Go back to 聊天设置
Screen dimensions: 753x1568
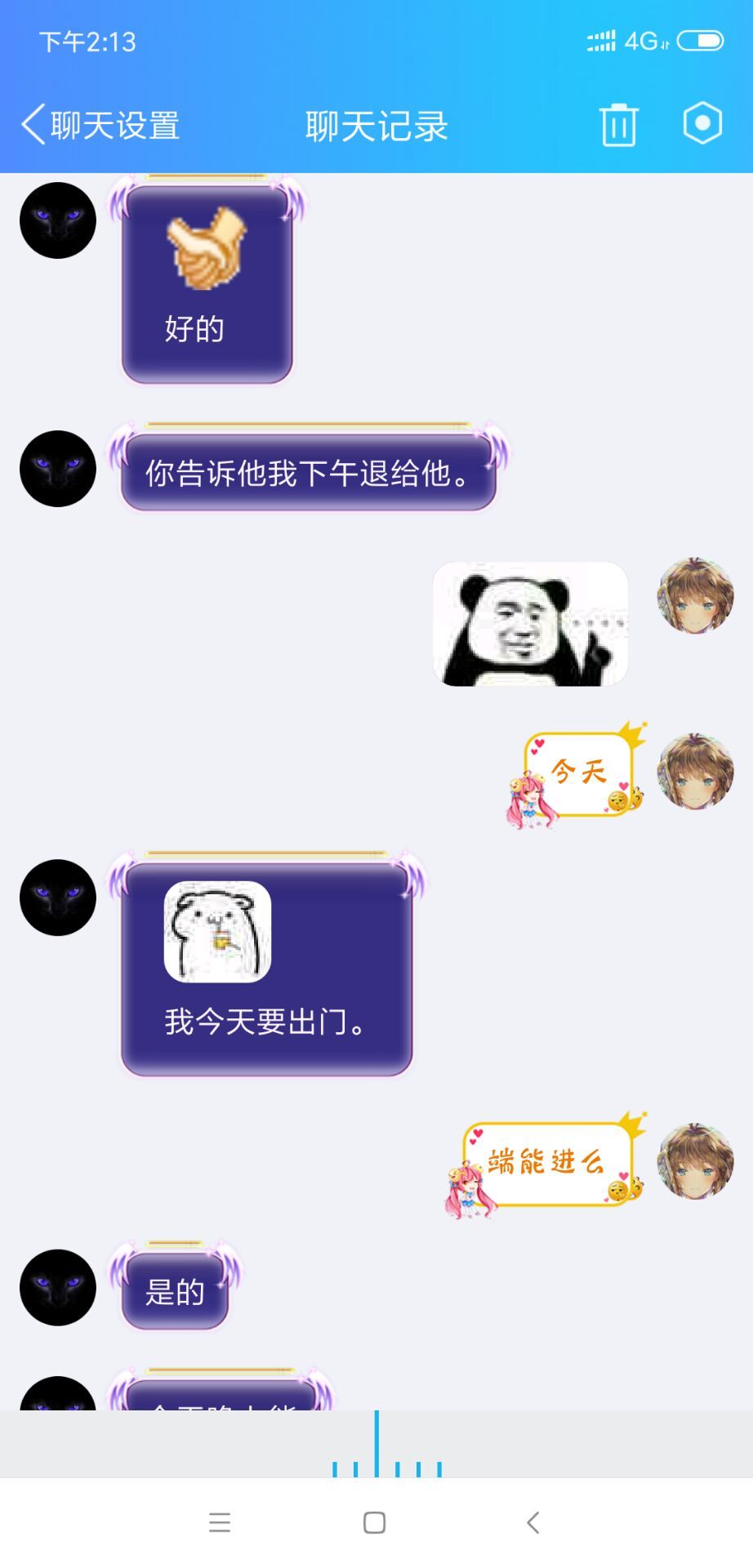point(100,125)
